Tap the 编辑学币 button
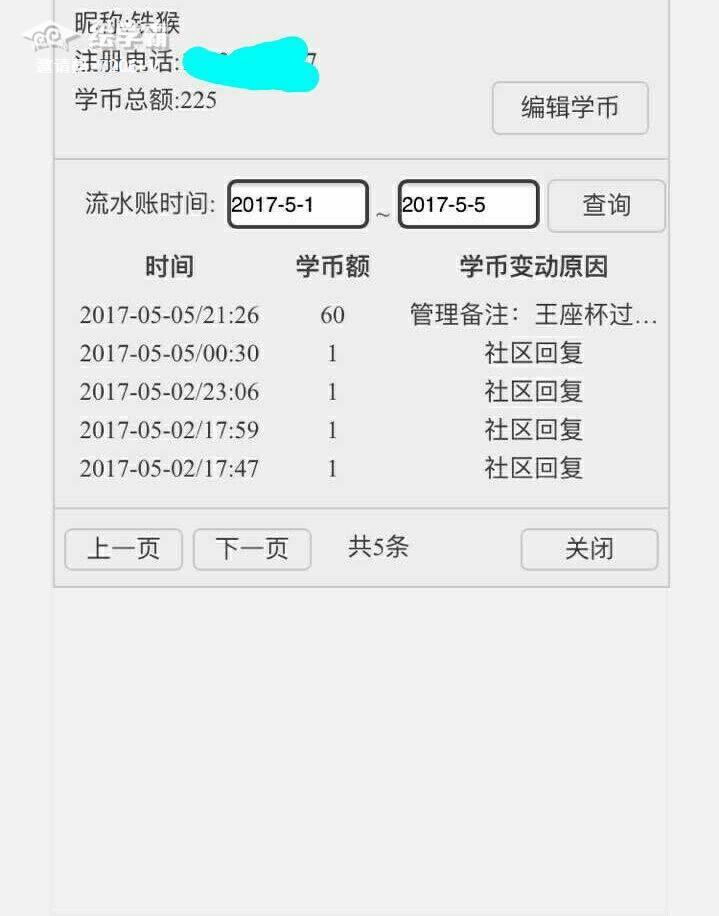 coord(570,108)
